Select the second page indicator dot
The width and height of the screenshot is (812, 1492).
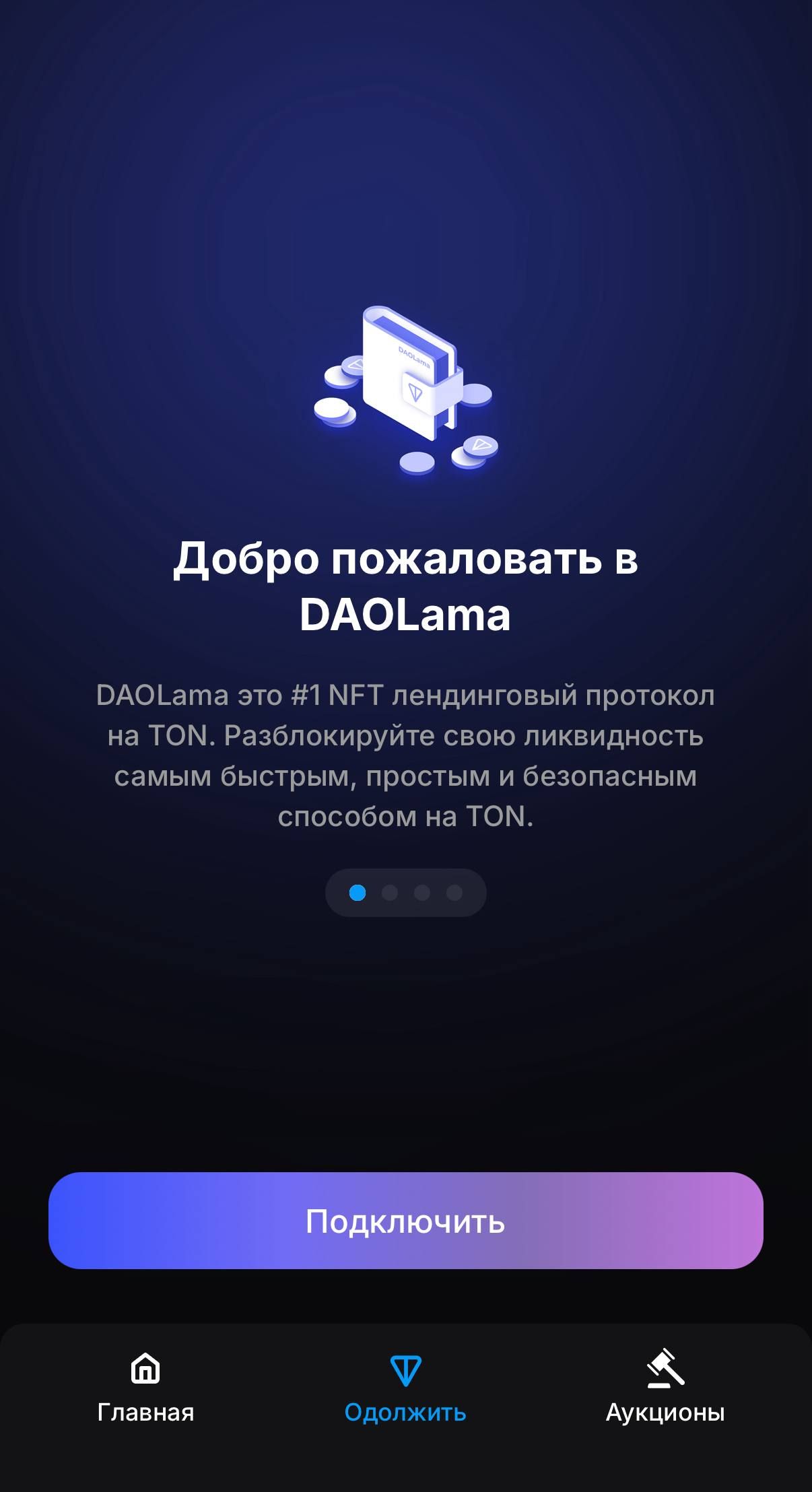point(390,893)
